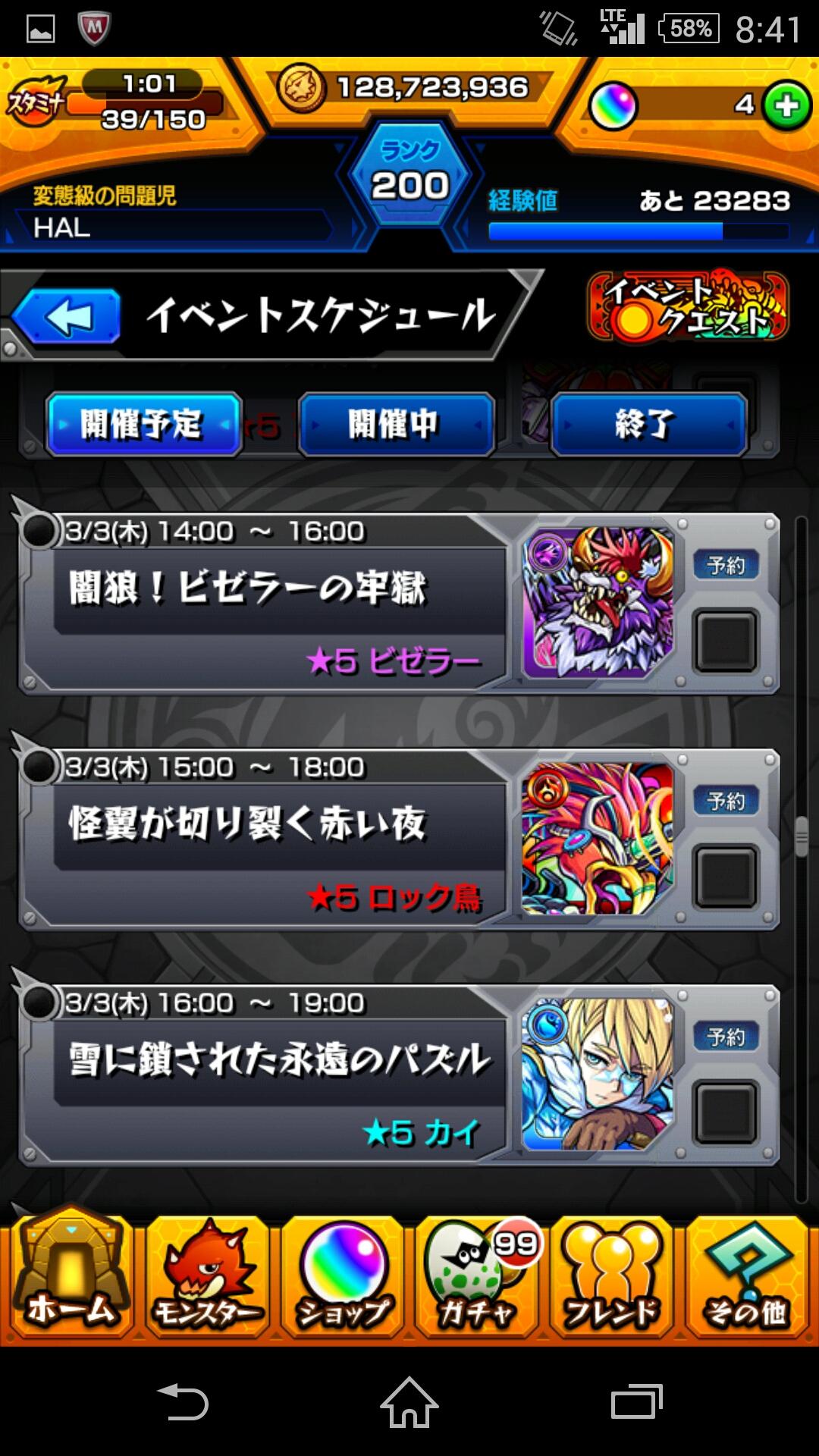The width and height of the screenshot is (819, 1456).
Task: Switch to the 終了 tab
Action: [648, 424]
